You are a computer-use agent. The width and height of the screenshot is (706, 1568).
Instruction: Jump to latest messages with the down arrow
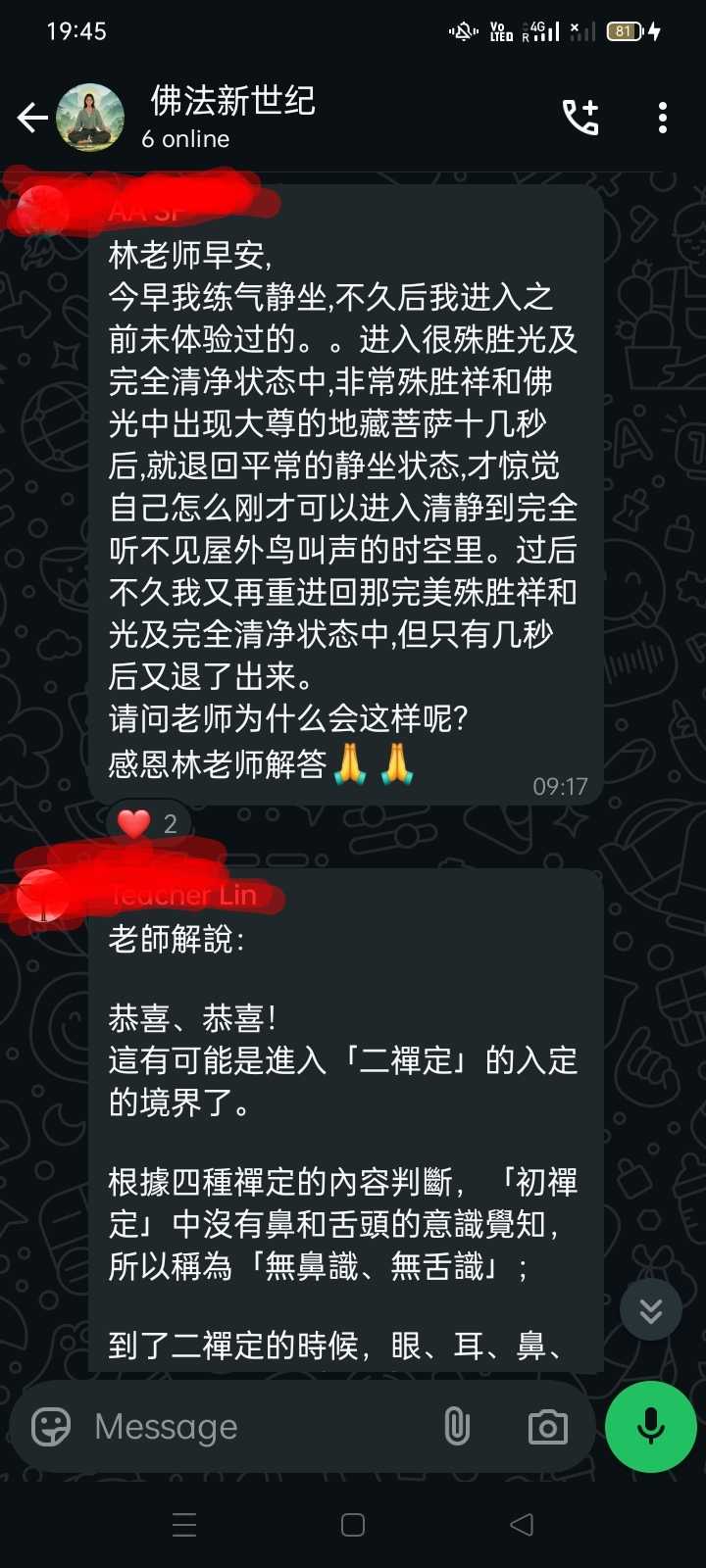(x=651, y=1310)
